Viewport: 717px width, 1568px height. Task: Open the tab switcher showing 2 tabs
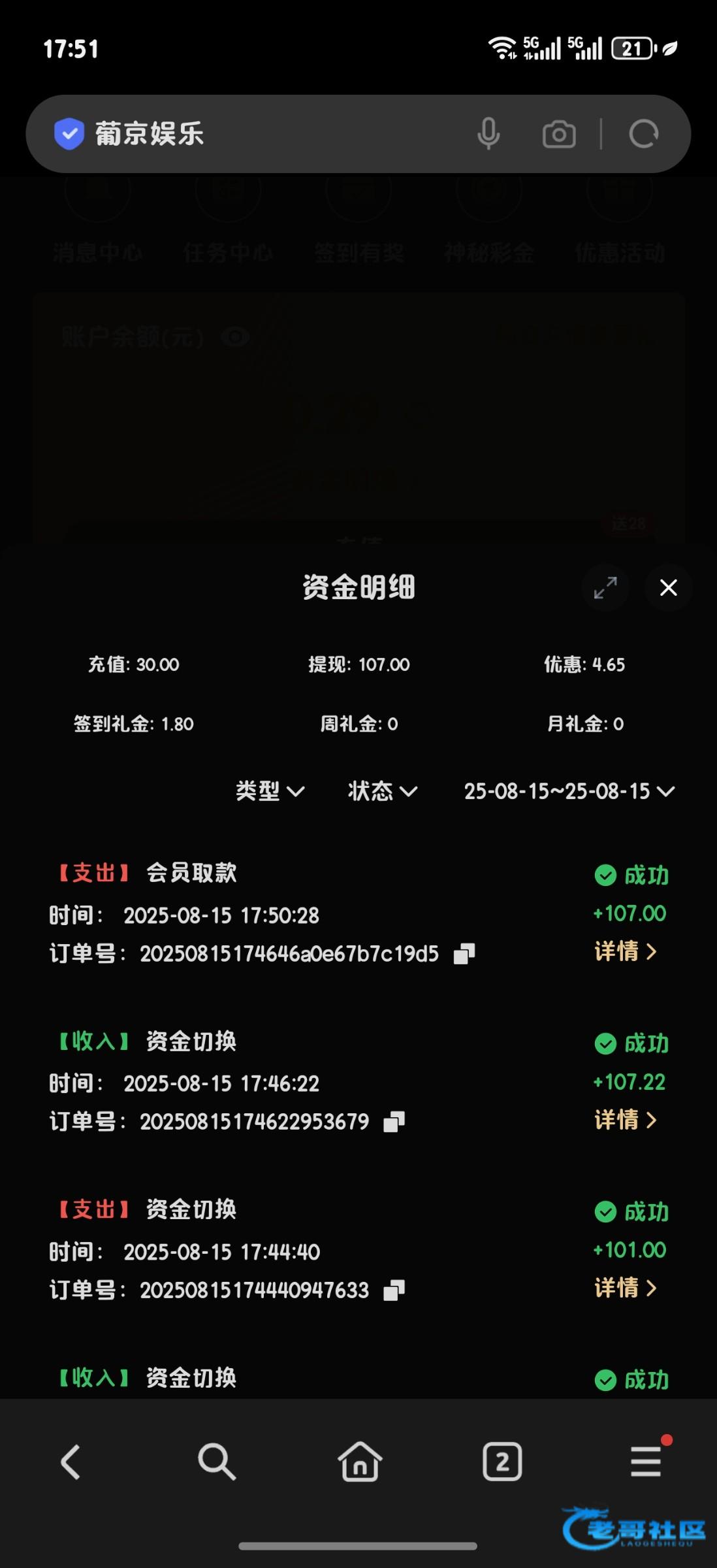(x=502, y=1462)
